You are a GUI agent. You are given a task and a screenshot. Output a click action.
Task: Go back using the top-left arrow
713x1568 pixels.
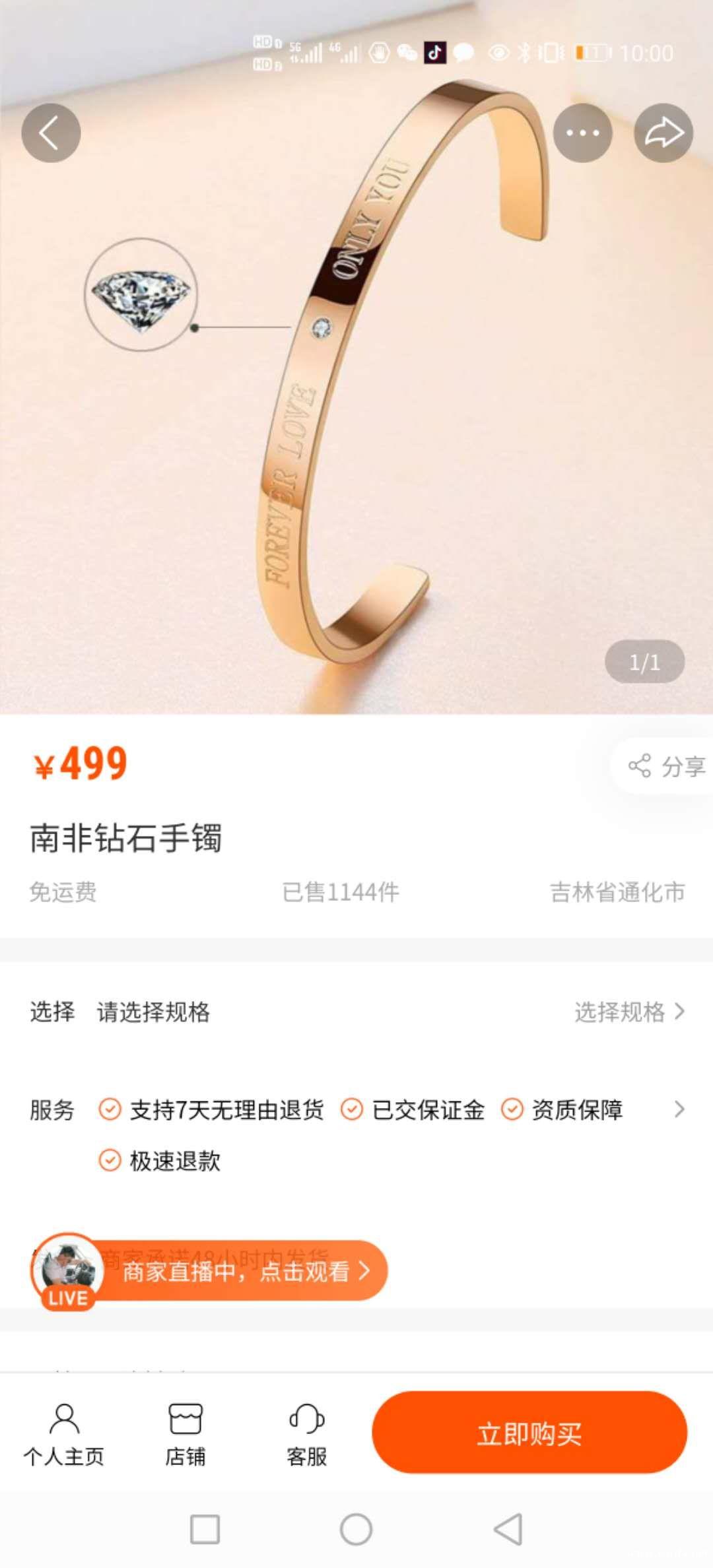click(x=51, y=133)
